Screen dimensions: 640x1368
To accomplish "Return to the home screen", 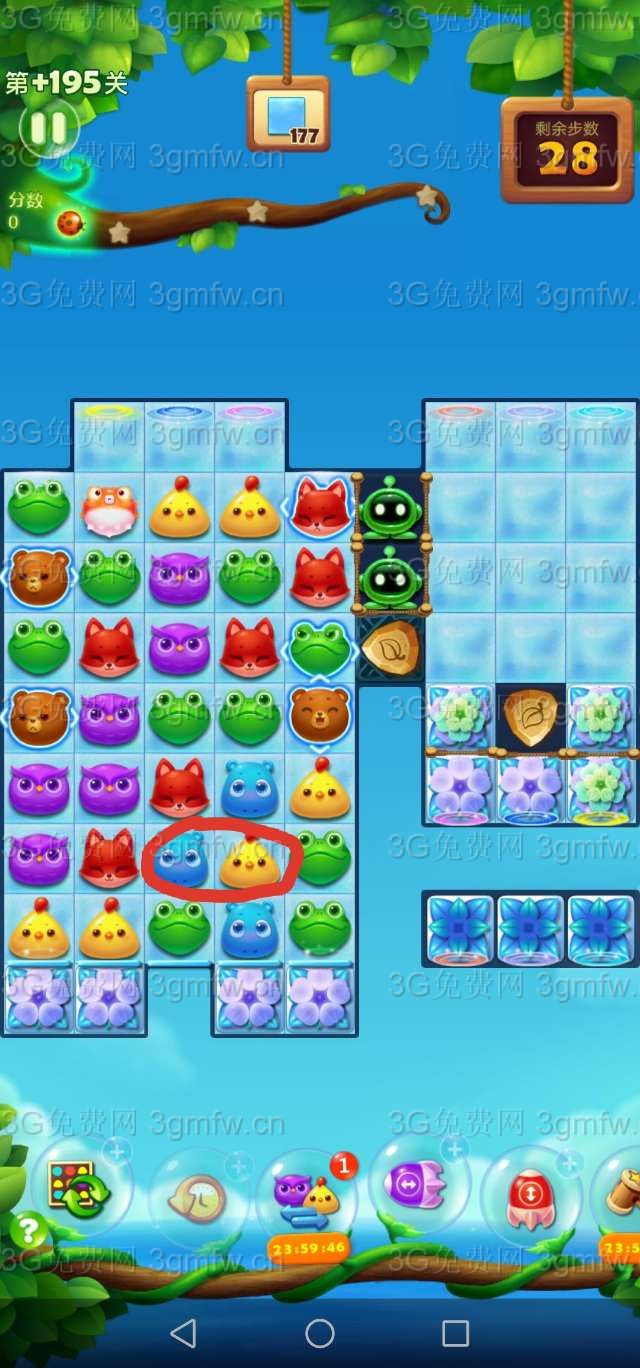I will click(320, 1333).
